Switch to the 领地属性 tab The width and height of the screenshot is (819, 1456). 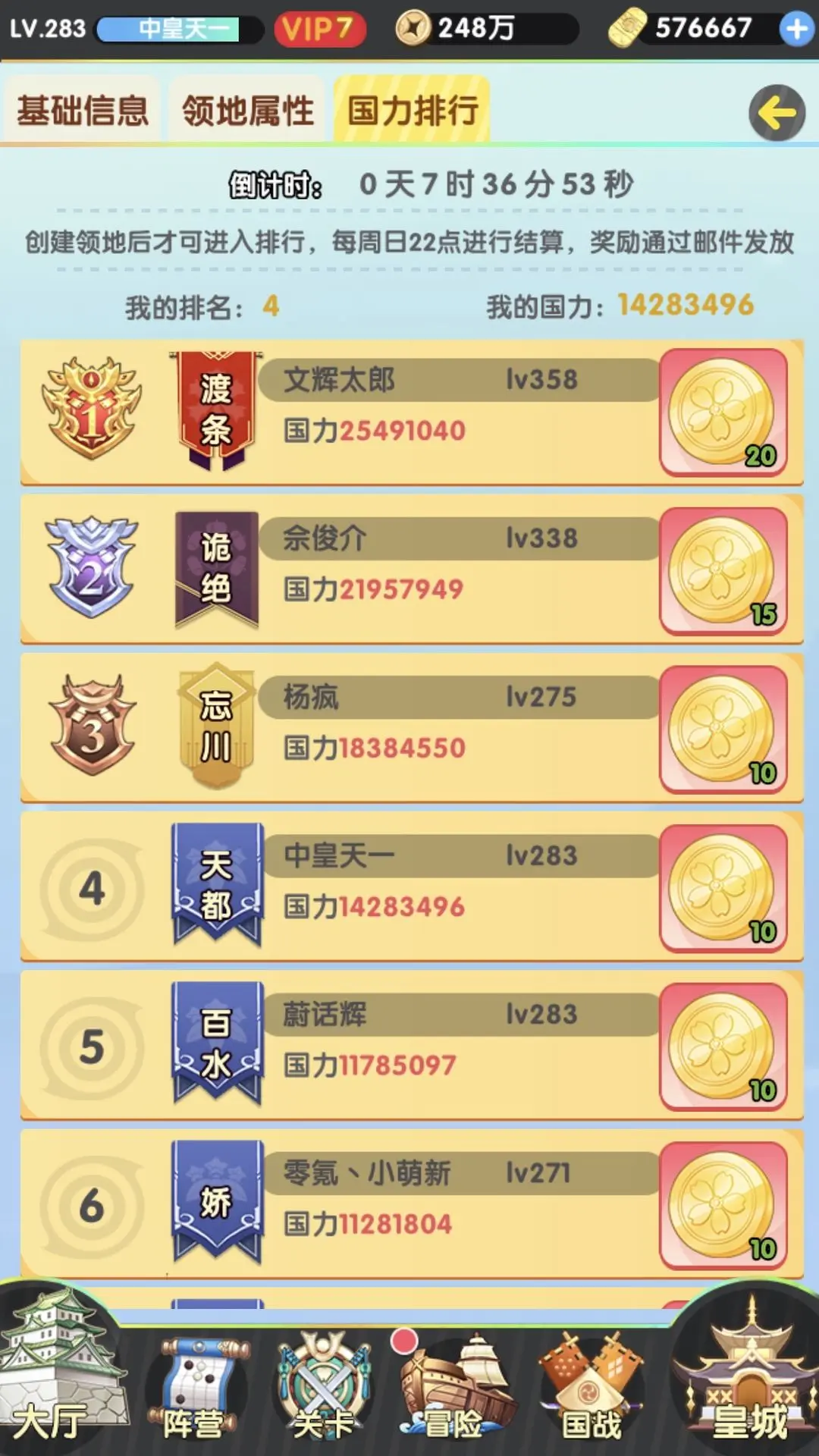(247, 111)
